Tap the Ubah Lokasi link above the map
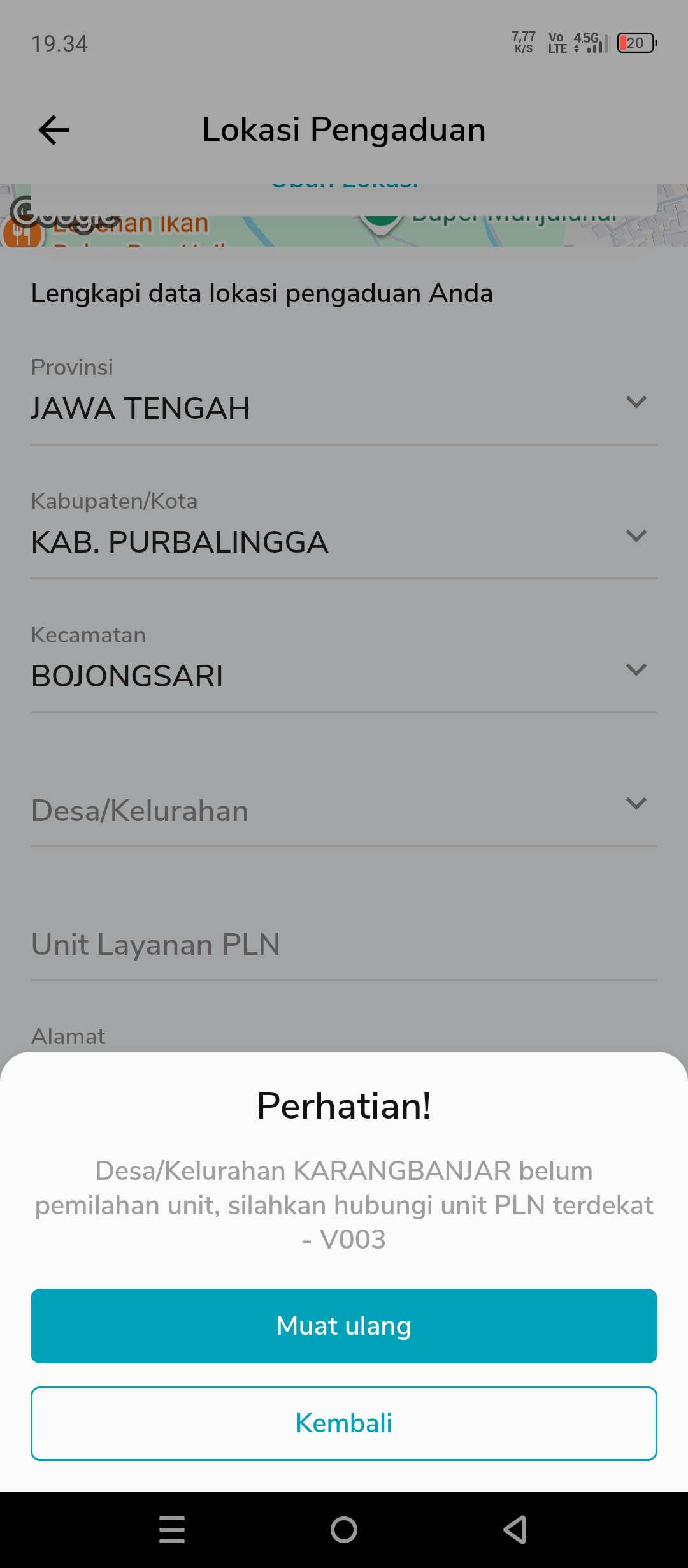Viewport: 688px width, 1568px height. [344, 184]
